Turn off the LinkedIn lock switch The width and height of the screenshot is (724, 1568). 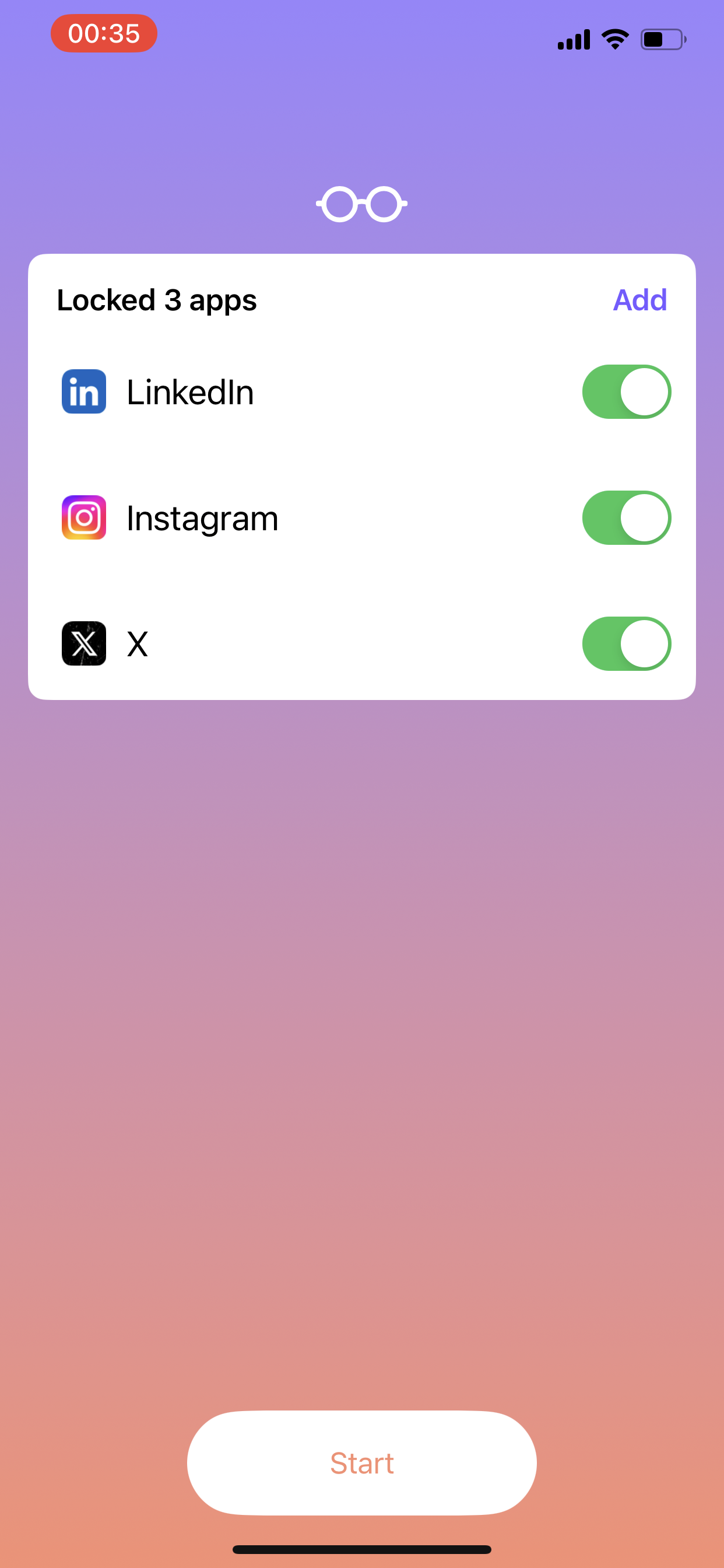pos(626,391)
